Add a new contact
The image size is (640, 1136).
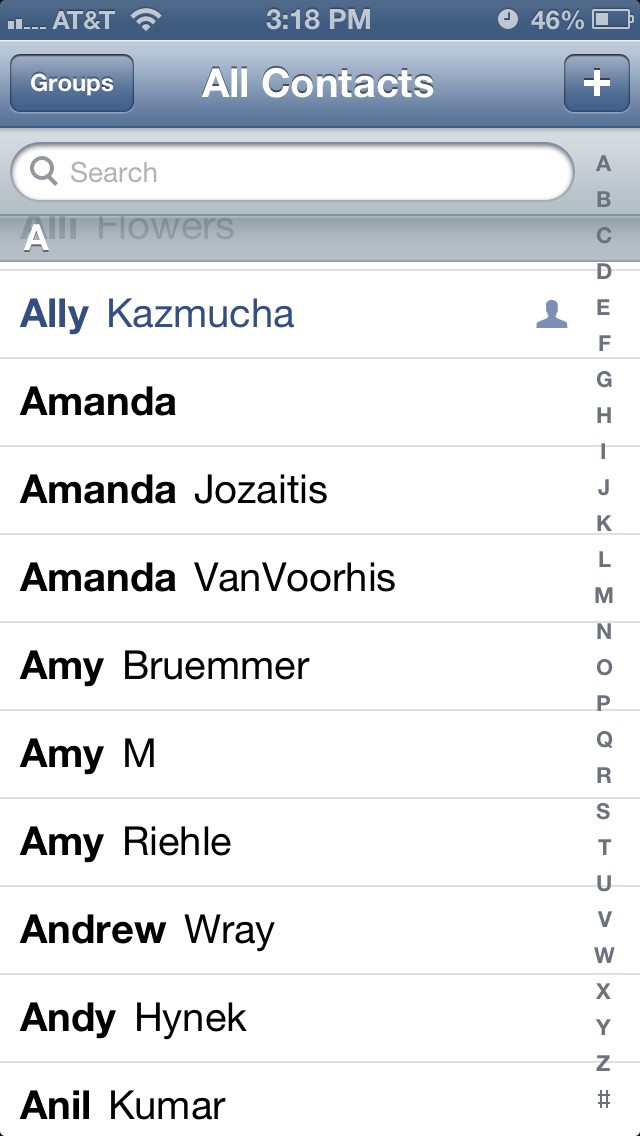[x=596, y=83]
